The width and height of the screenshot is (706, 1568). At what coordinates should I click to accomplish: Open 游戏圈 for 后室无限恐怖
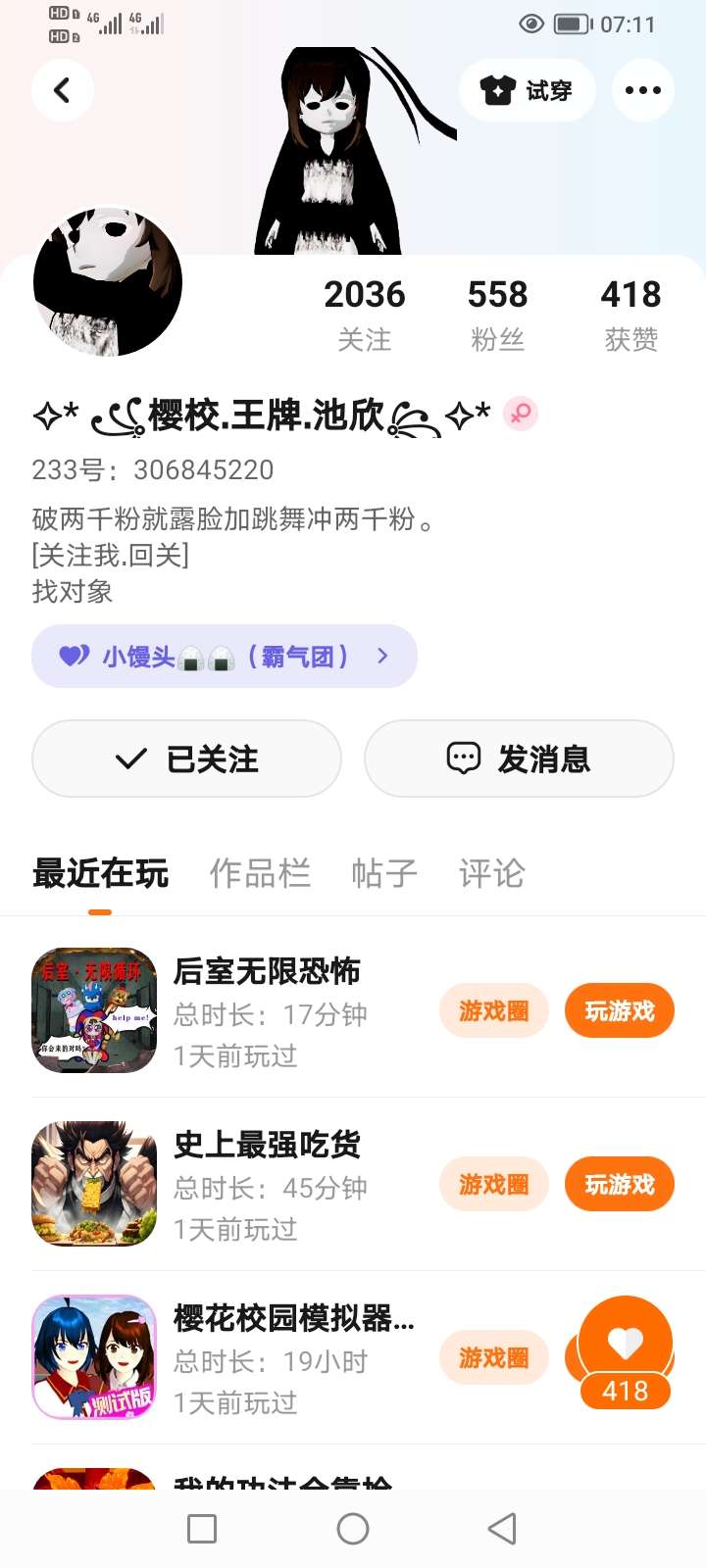click(493, 1010)
